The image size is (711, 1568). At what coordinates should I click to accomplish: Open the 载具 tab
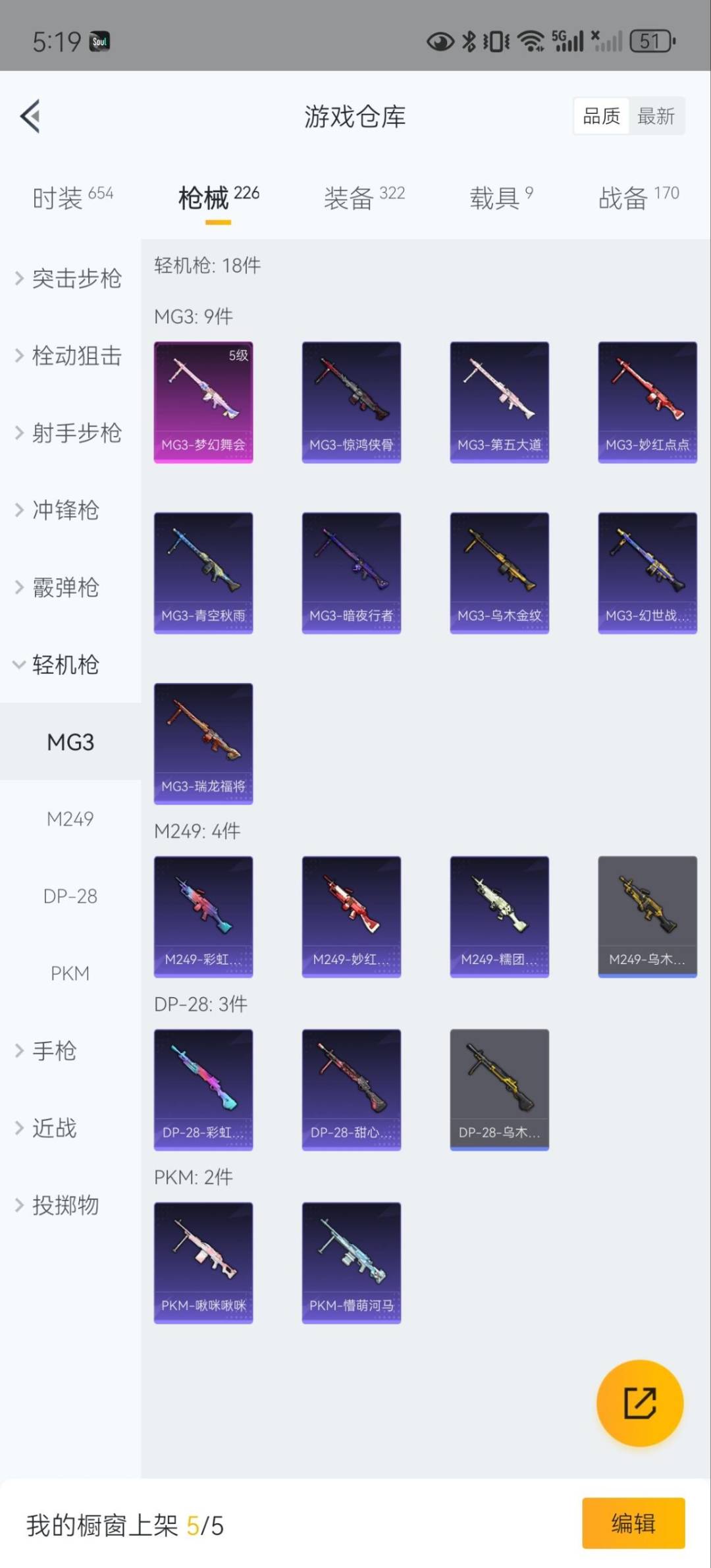[x=500, y=197]
